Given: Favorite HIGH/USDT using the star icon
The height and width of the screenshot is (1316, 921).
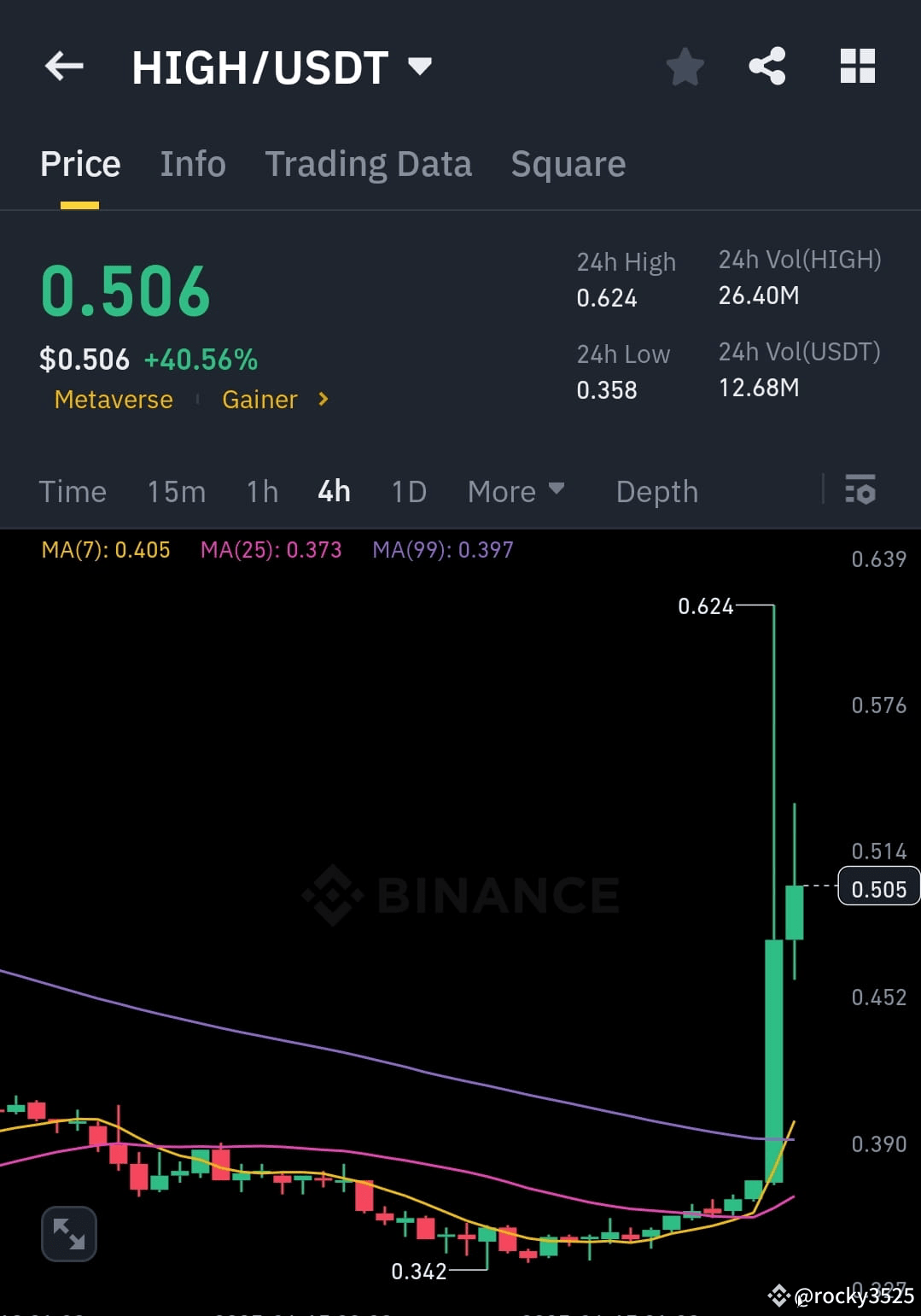Looking at the screenshot, I should click(x=685, y=67).
